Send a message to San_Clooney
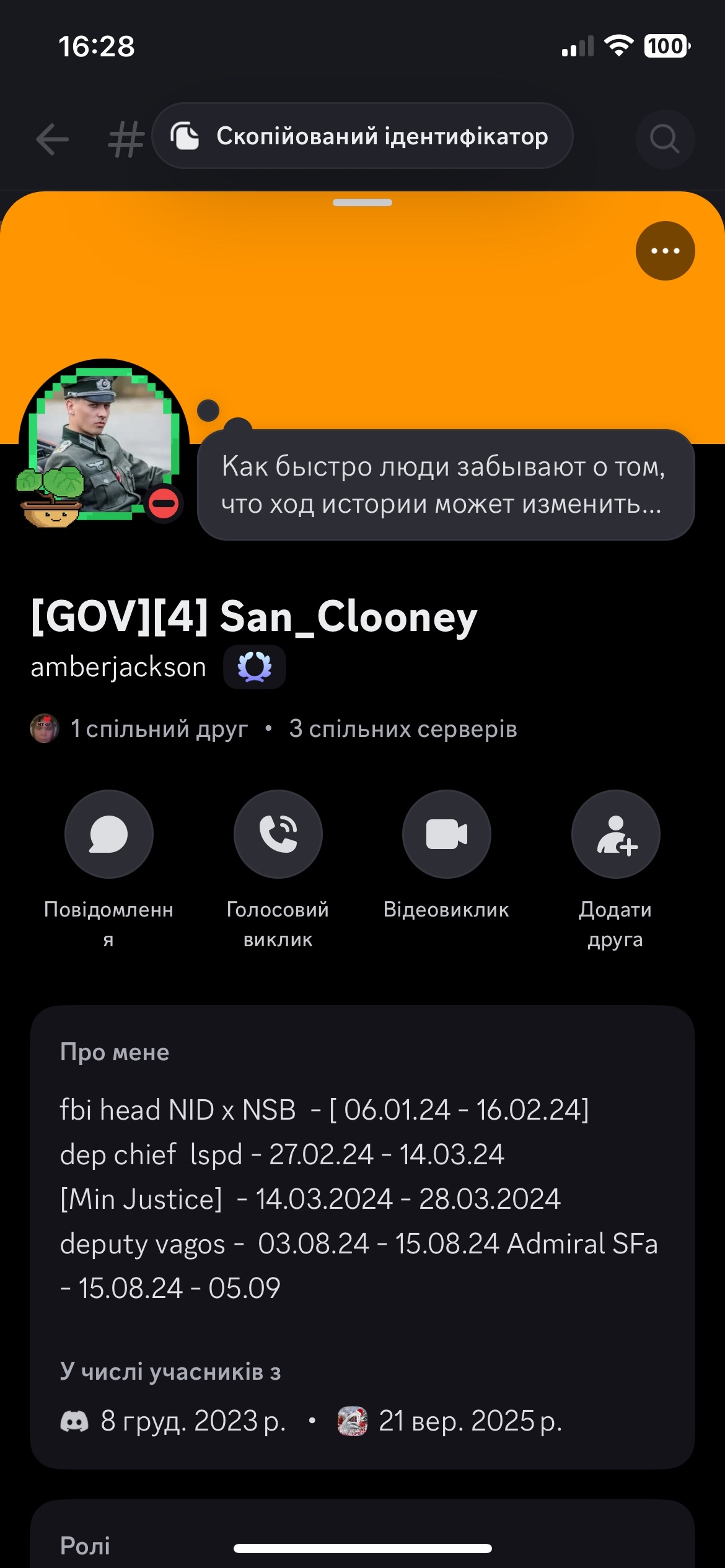This screenshot has height=1568, width=725. 109,834
